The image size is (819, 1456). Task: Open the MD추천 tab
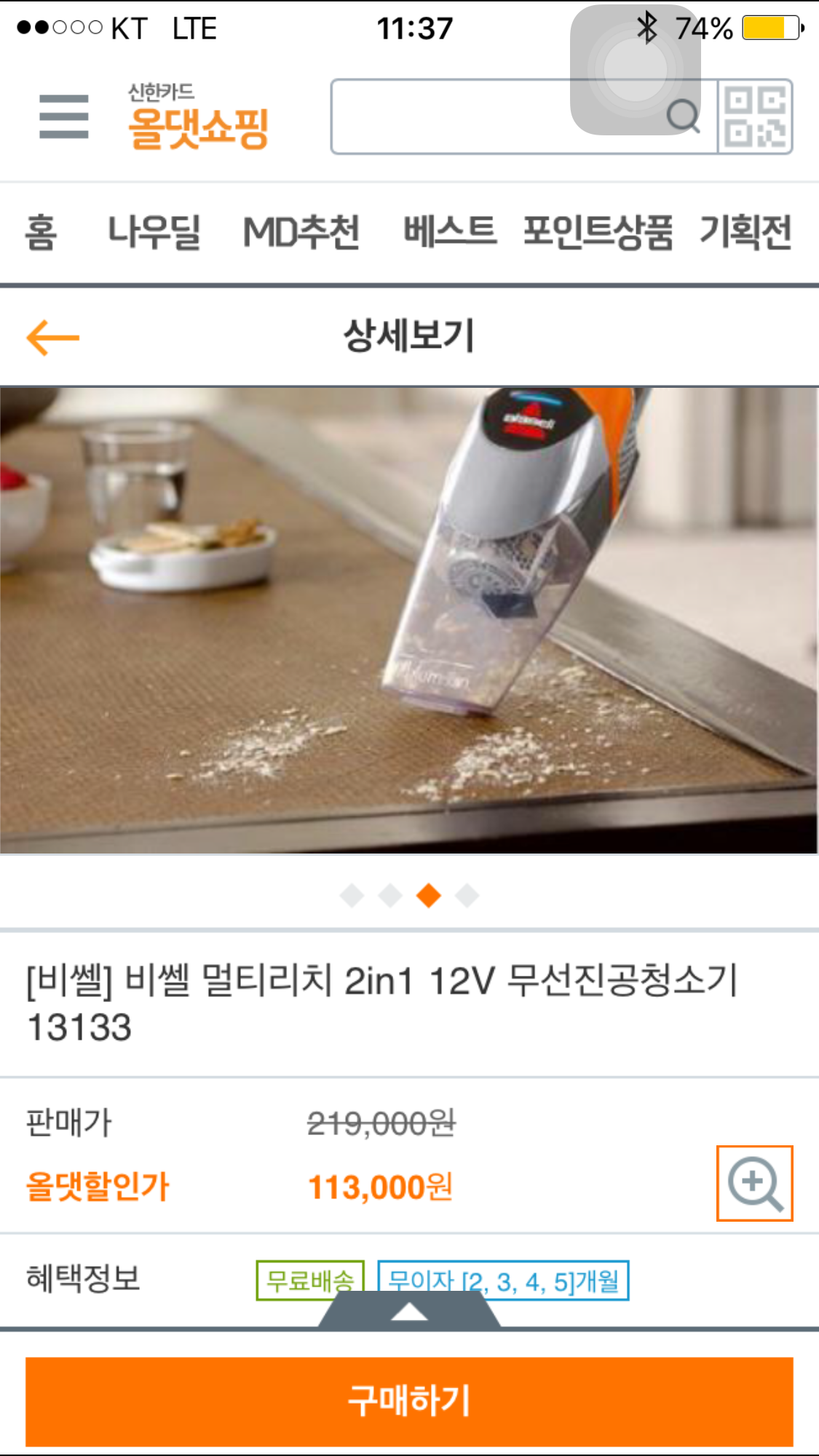[x=301, y=233]
